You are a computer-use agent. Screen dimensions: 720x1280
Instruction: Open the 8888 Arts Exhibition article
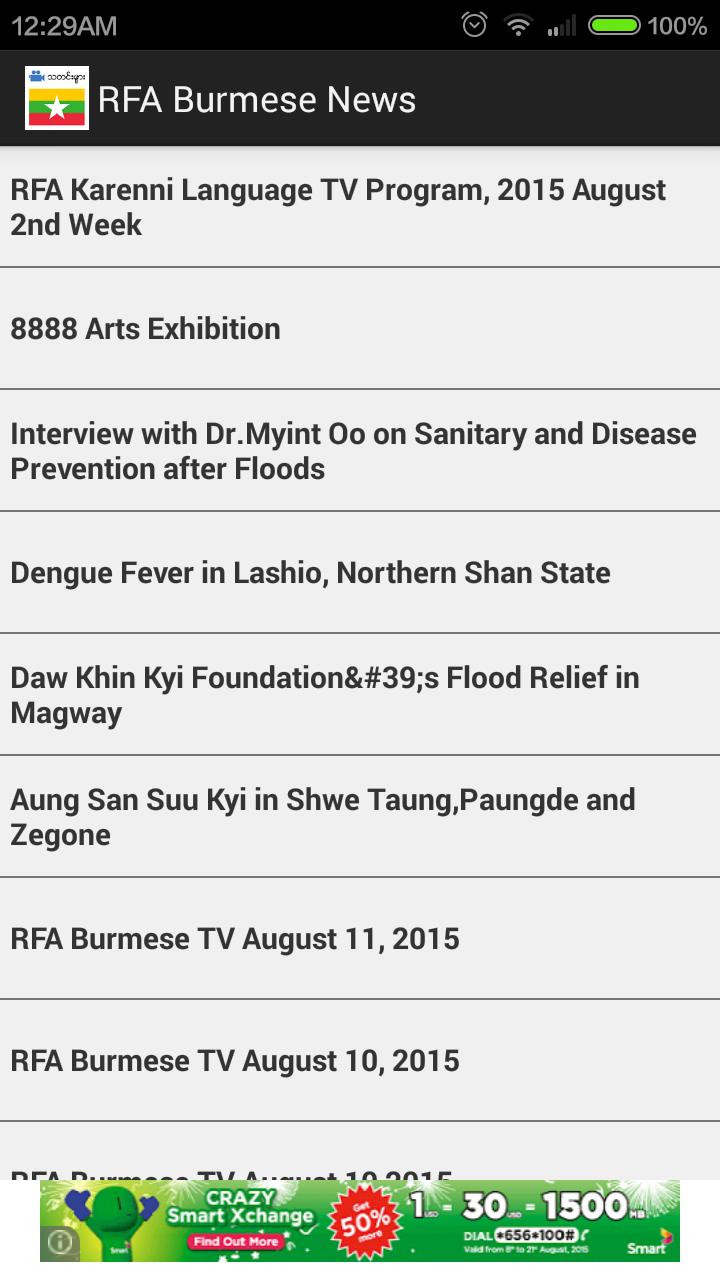coord(360,328)
